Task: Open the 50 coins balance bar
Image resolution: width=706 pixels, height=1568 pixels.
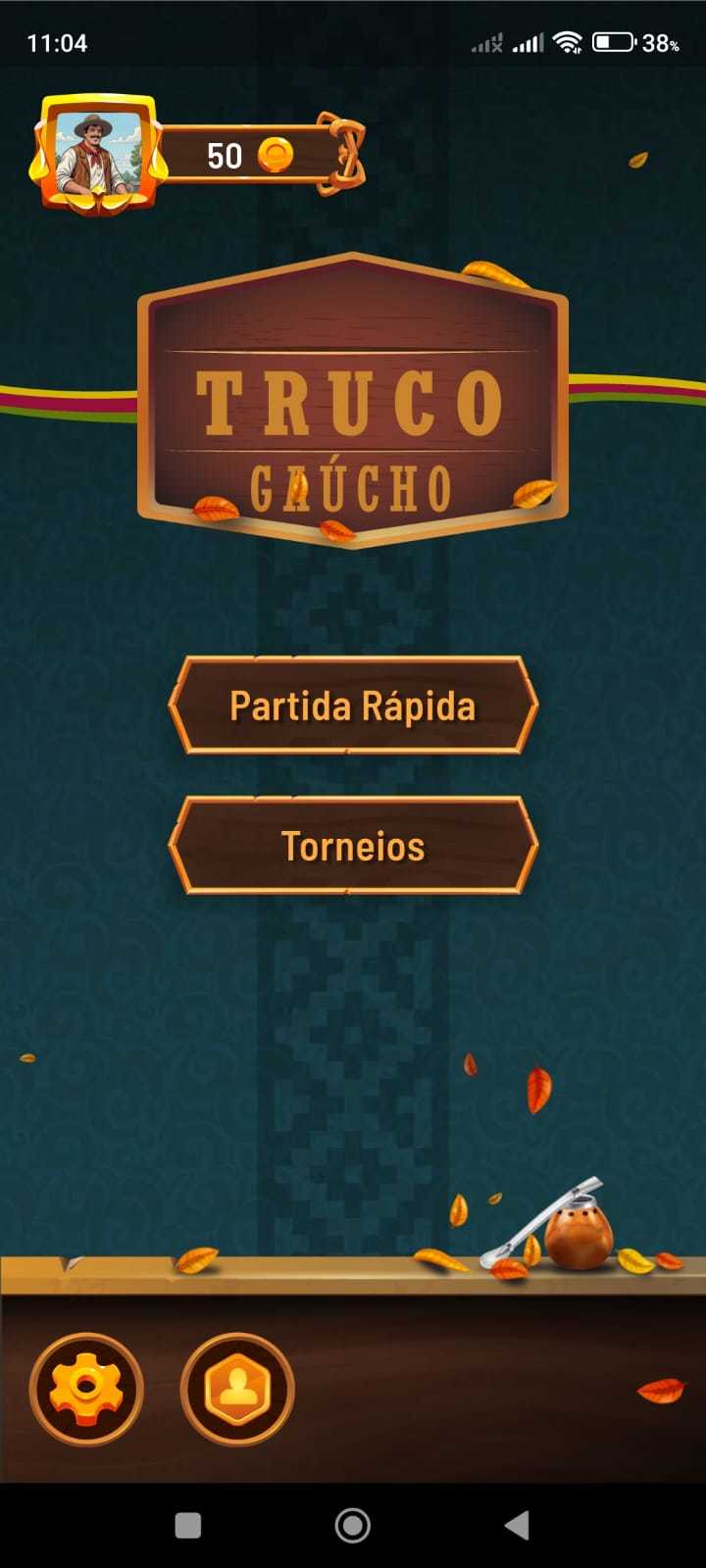Action: 250,156
